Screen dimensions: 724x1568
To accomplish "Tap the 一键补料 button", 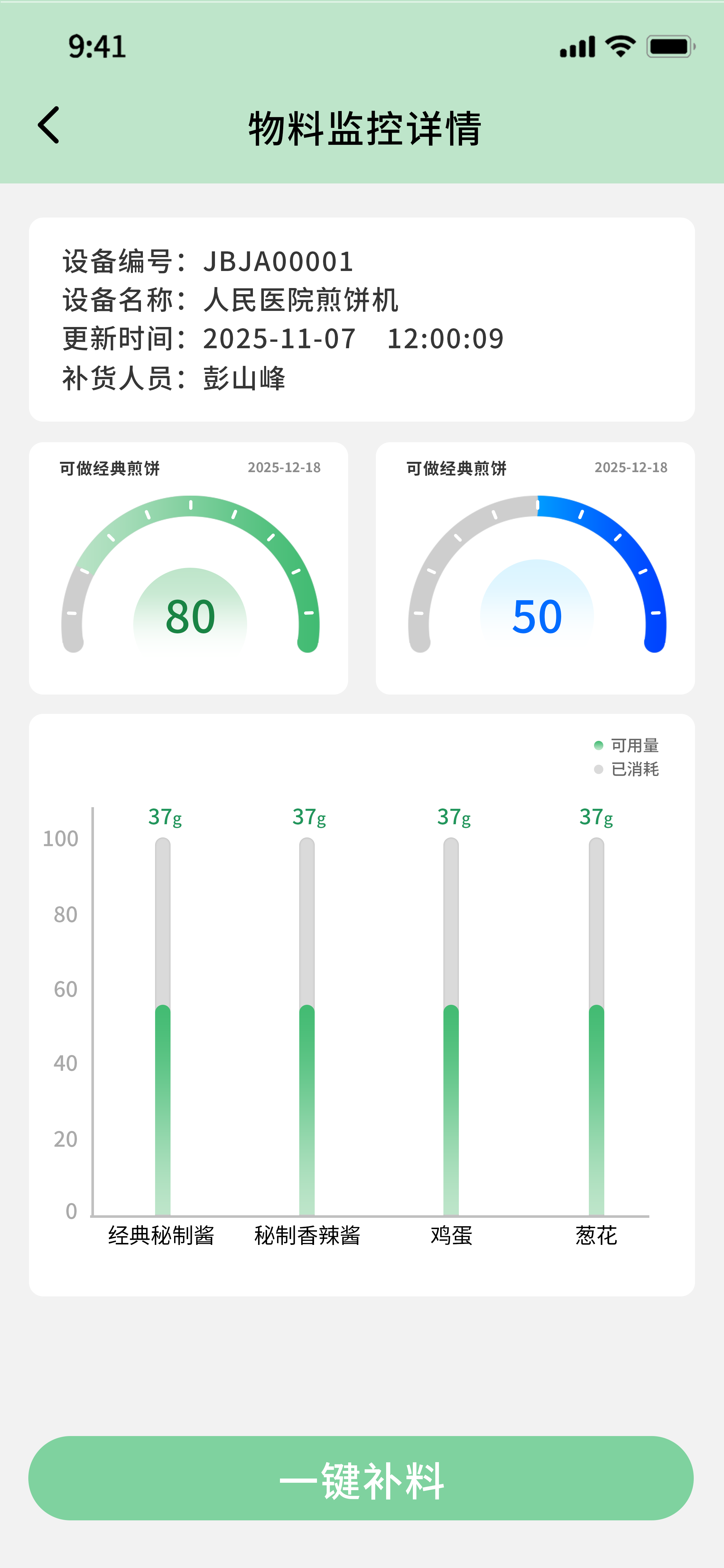I will 361,1479.
